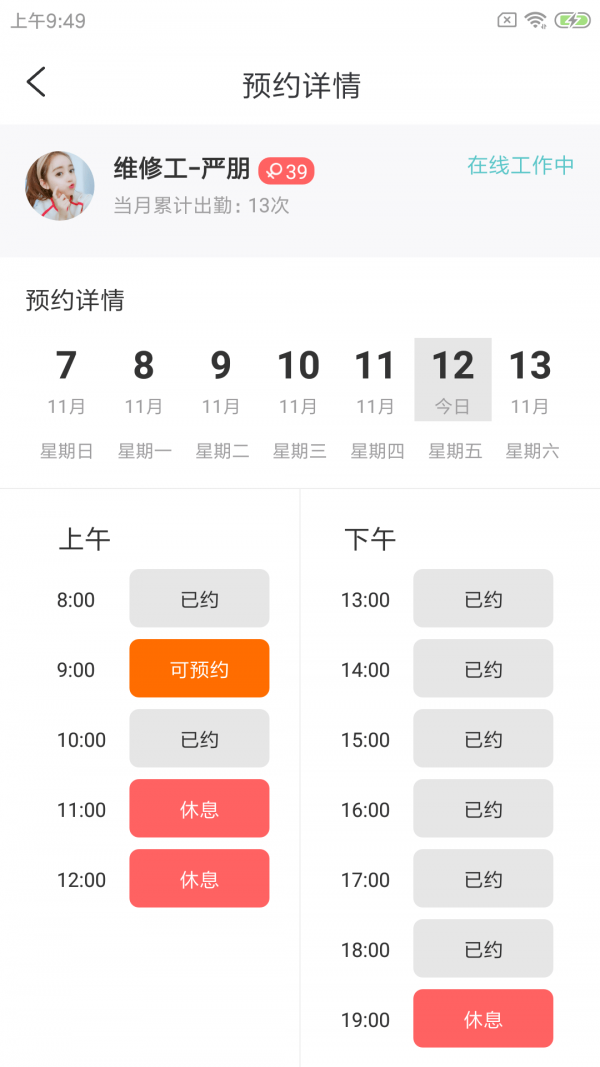Switch to November 13 date

point(530,380)
